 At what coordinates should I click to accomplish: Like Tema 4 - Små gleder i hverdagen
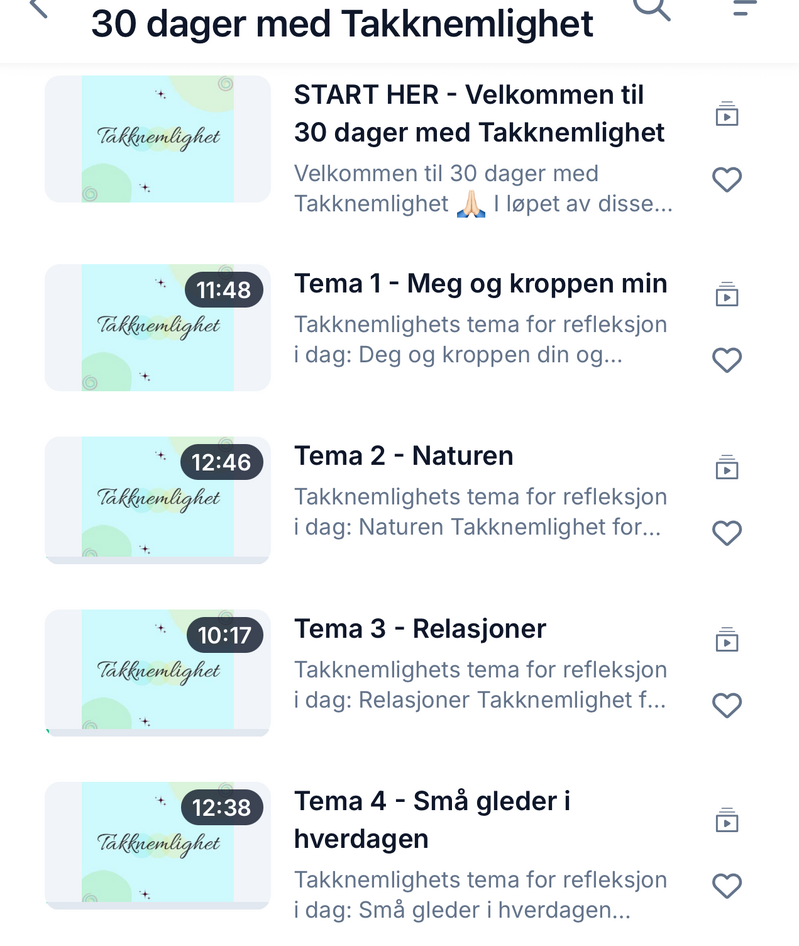click(727, 886)
